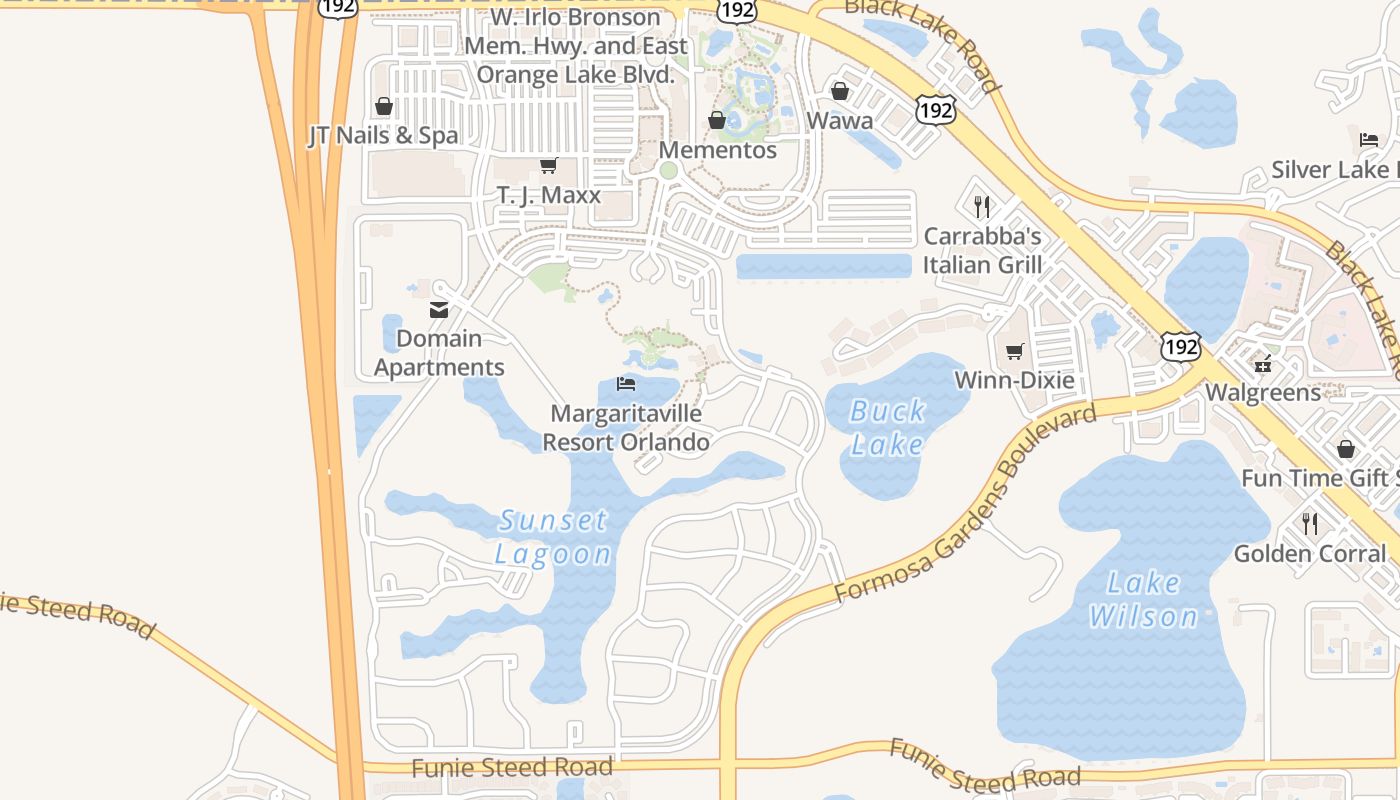
Task: Tap the Mementos shop marker
Action: (x=717, y=121)
